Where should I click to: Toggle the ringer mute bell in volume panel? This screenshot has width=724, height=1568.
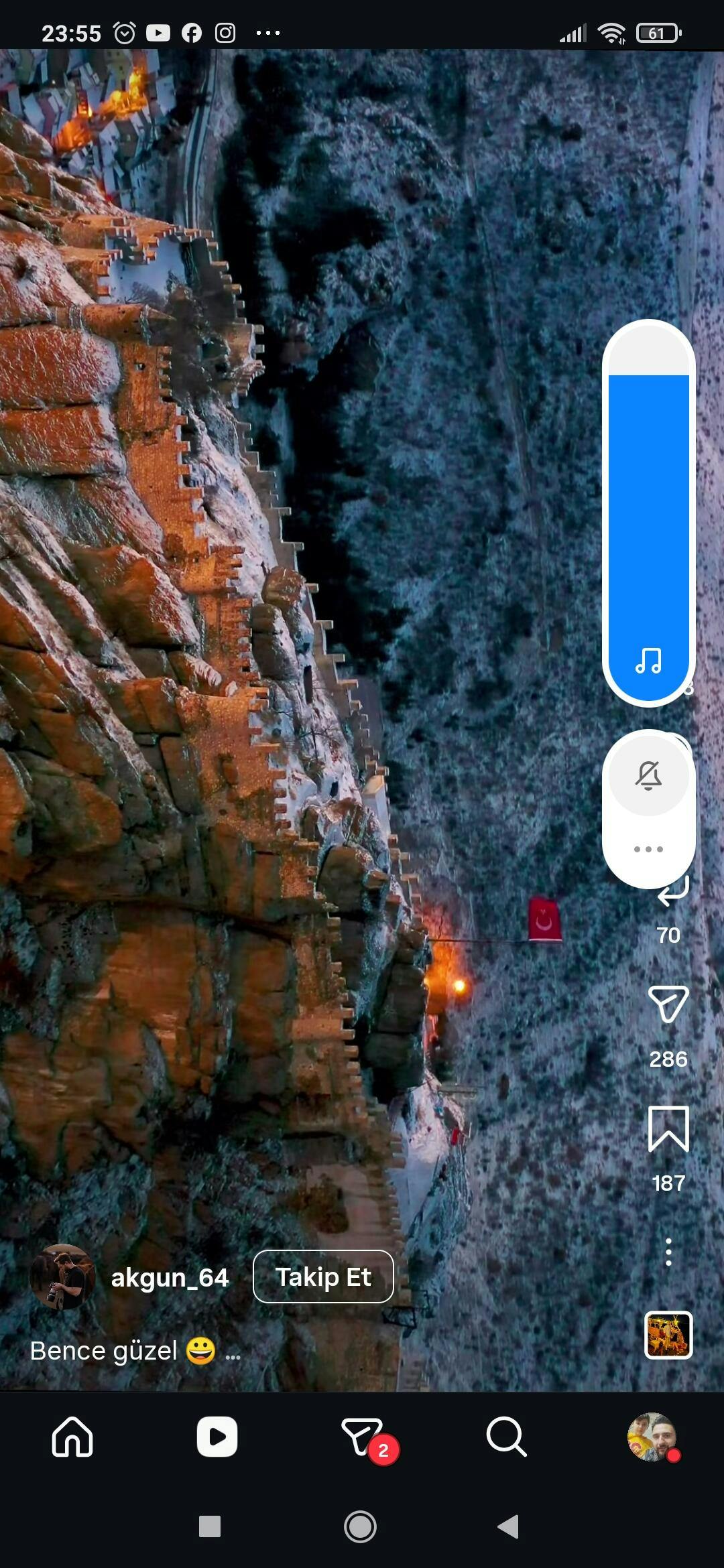(648, 776)
